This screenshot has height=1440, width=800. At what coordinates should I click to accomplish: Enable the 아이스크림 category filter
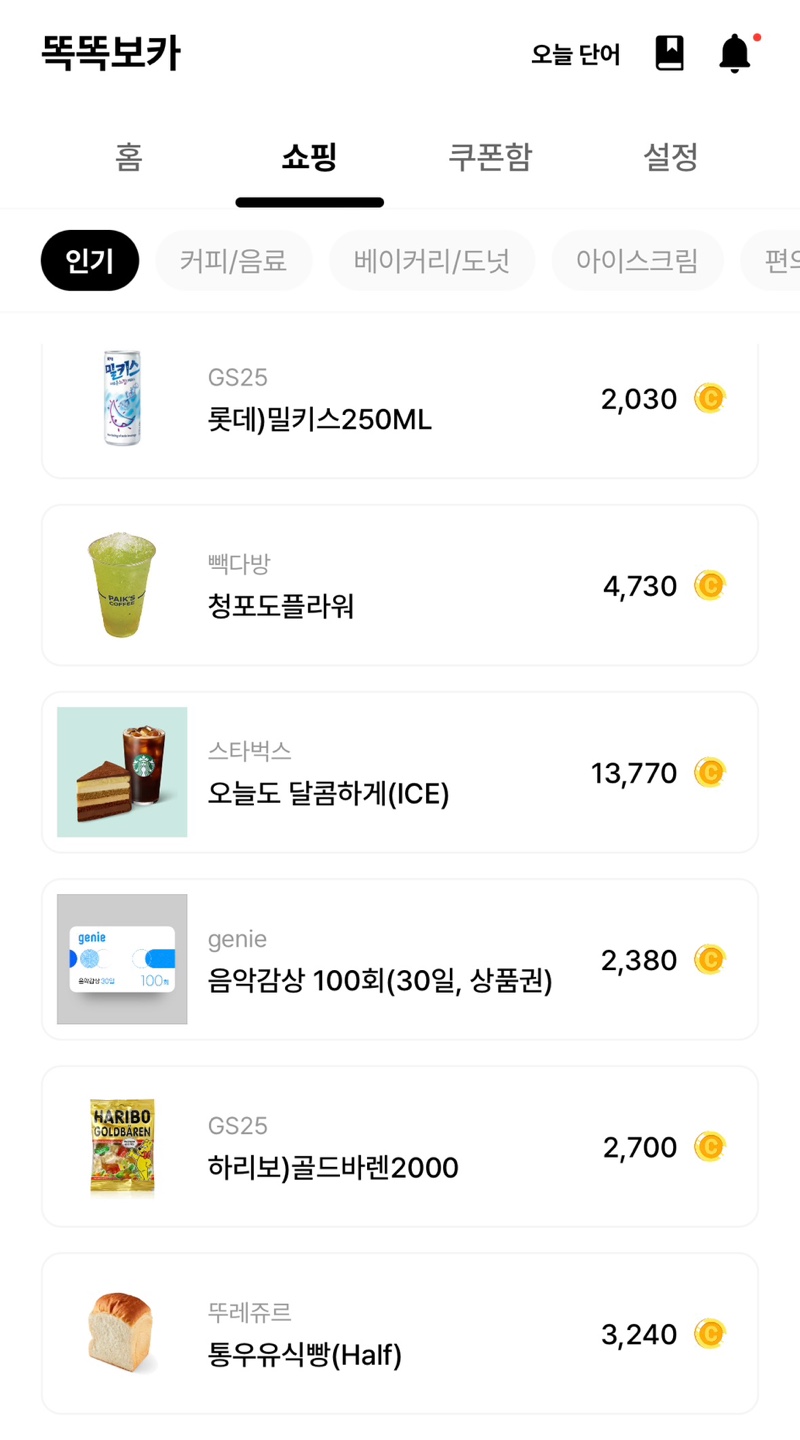click(637, 259)
